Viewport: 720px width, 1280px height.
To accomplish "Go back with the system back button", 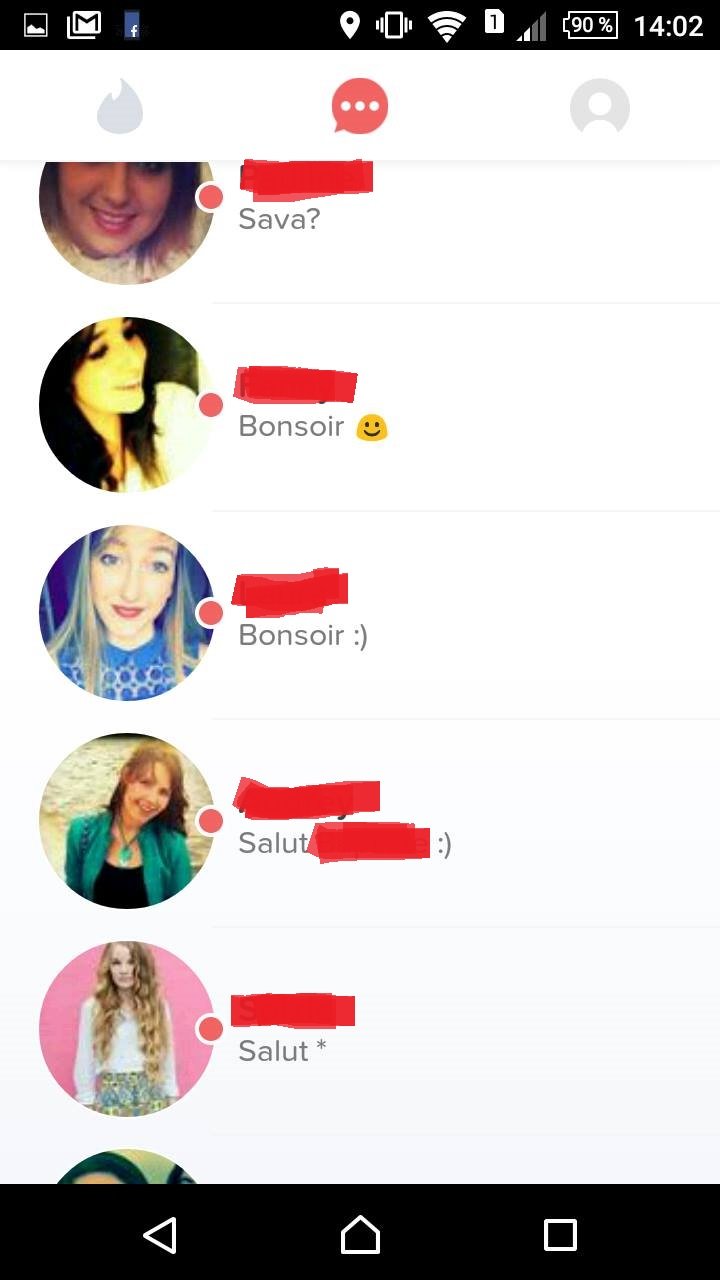I will 160,1235.
